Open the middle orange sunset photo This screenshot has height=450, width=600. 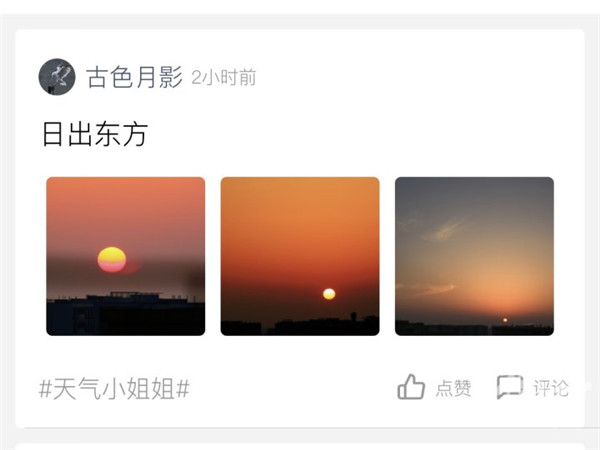click(300, 256)
